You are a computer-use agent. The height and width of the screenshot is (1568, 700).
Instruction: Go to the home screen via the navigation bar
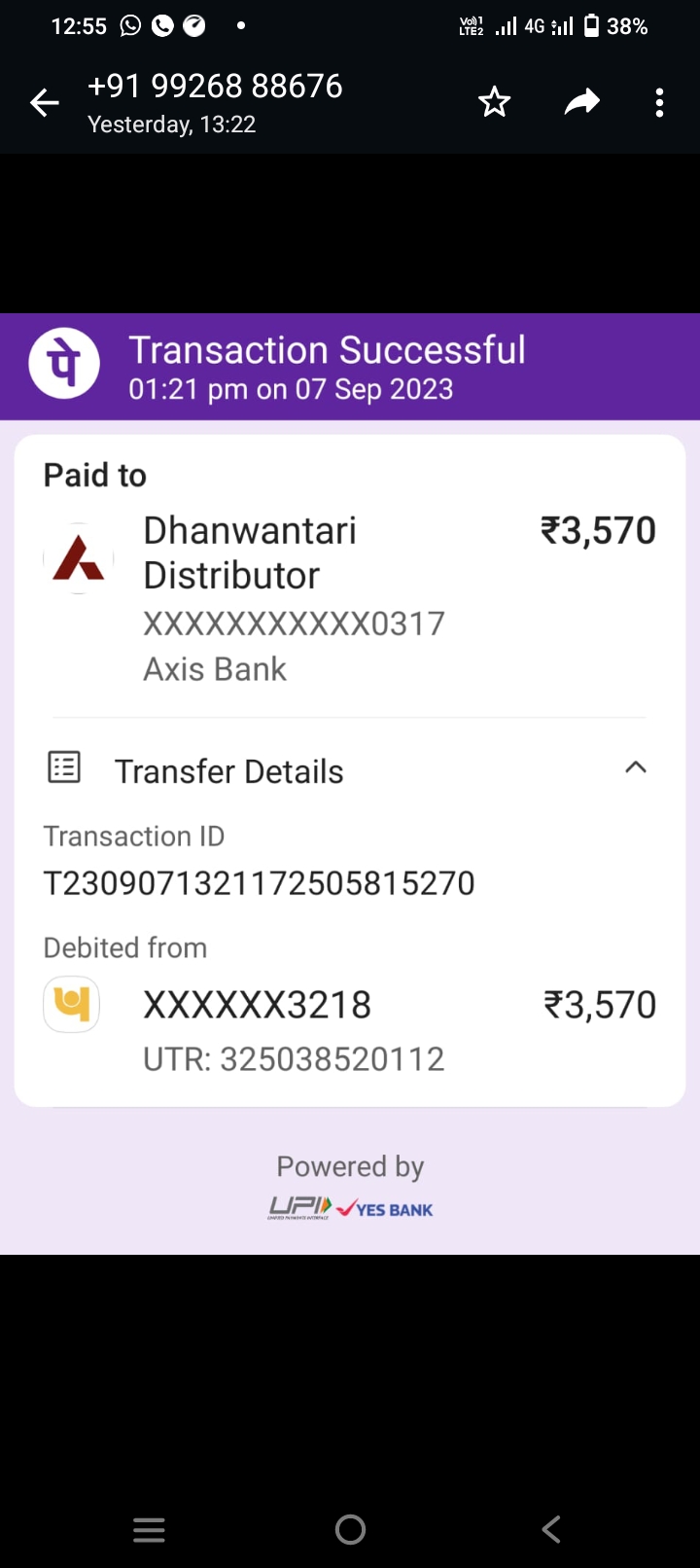click(x=350, y=1530)
